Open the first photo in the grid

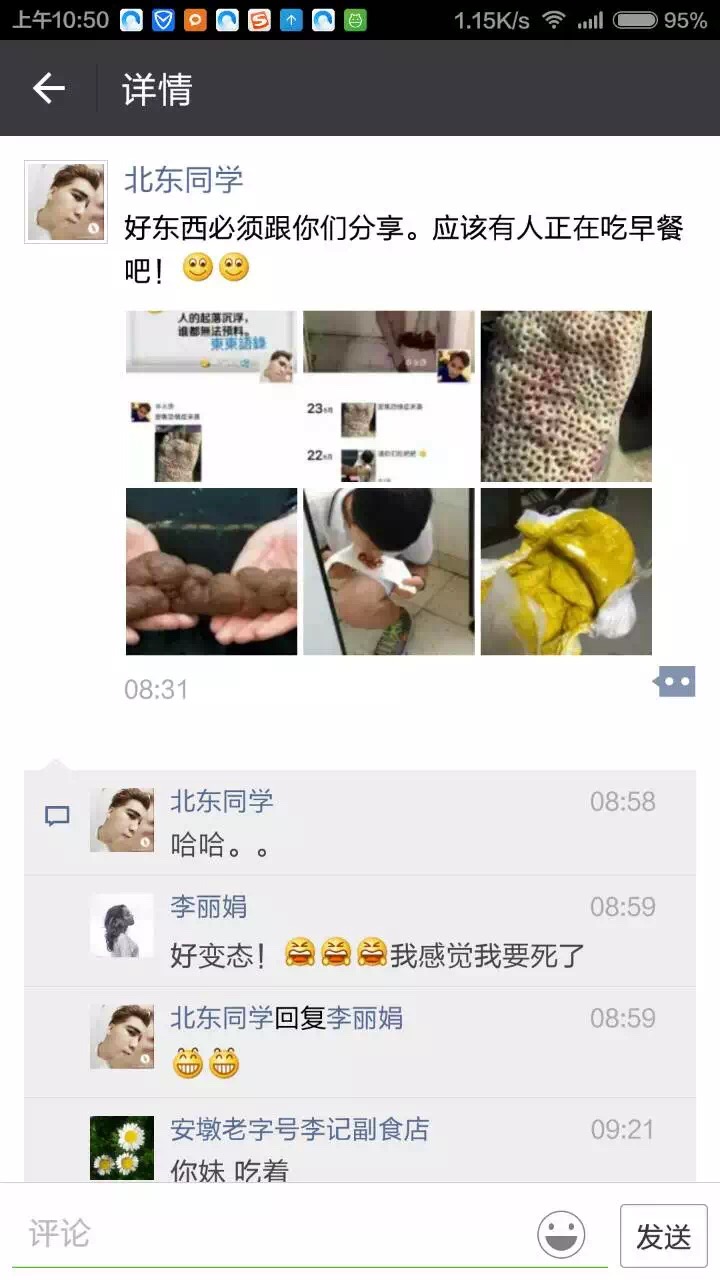(211, 396)
